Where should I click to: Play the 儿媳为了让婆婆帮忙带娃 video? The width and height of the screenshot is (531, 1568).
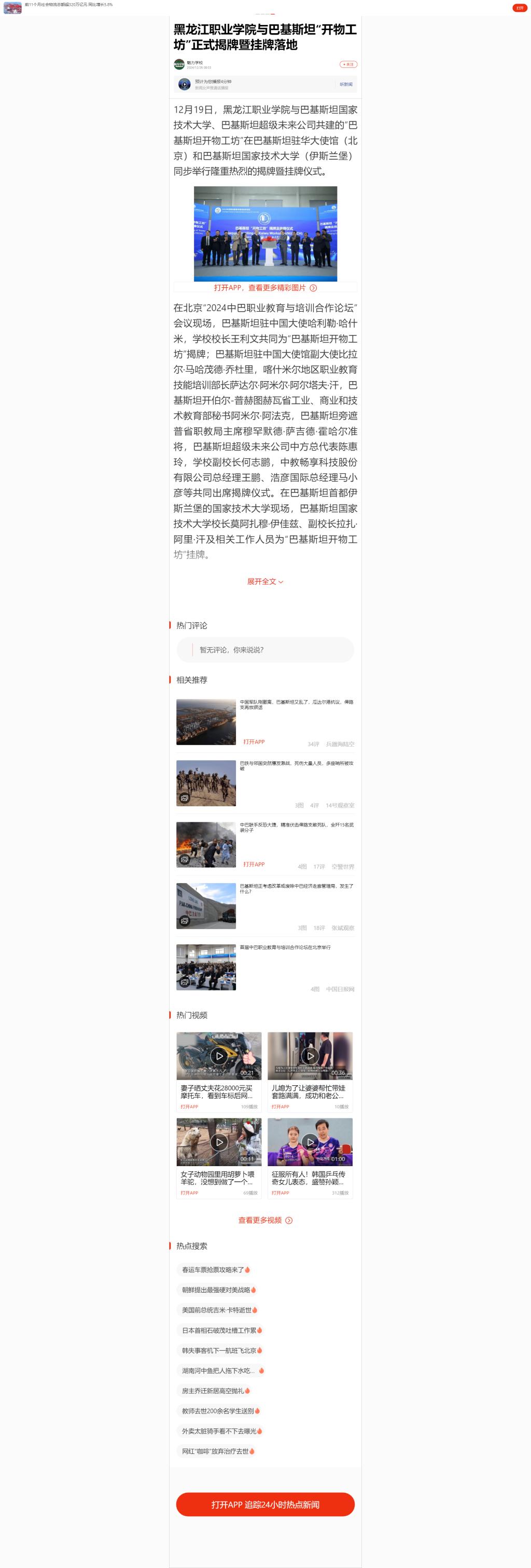pyautogui.click(x=310, y=1056)
